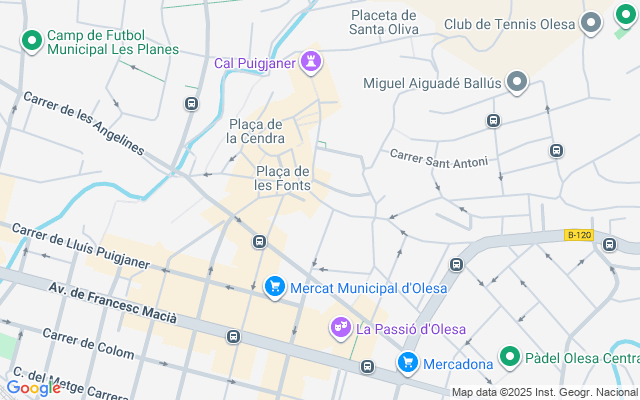Screen dimensions: 640x400
Task: Tap the Mercadona supermarket pin
Action: coord(407,362)
